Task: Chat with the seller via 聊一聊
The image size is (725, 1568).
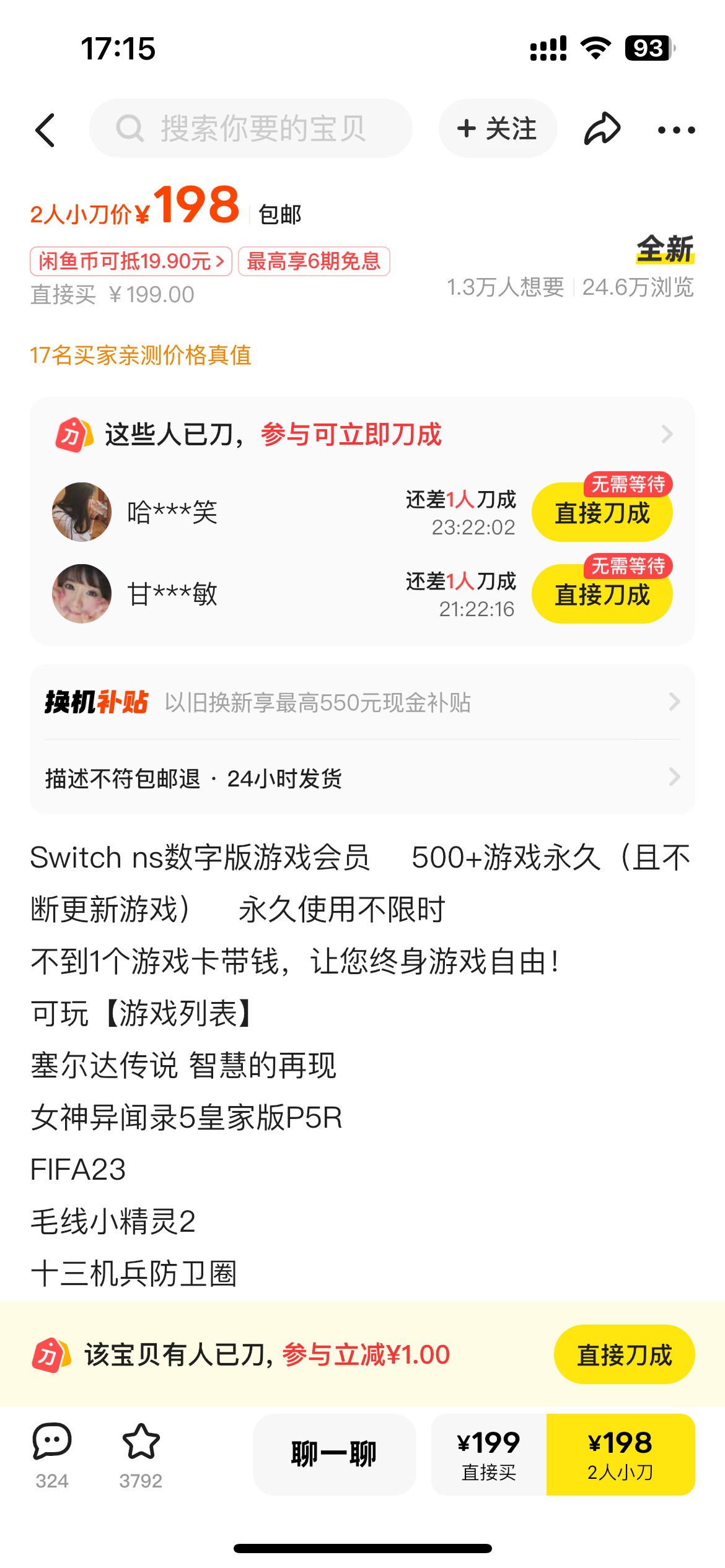Action: [x=334, y=1455]
